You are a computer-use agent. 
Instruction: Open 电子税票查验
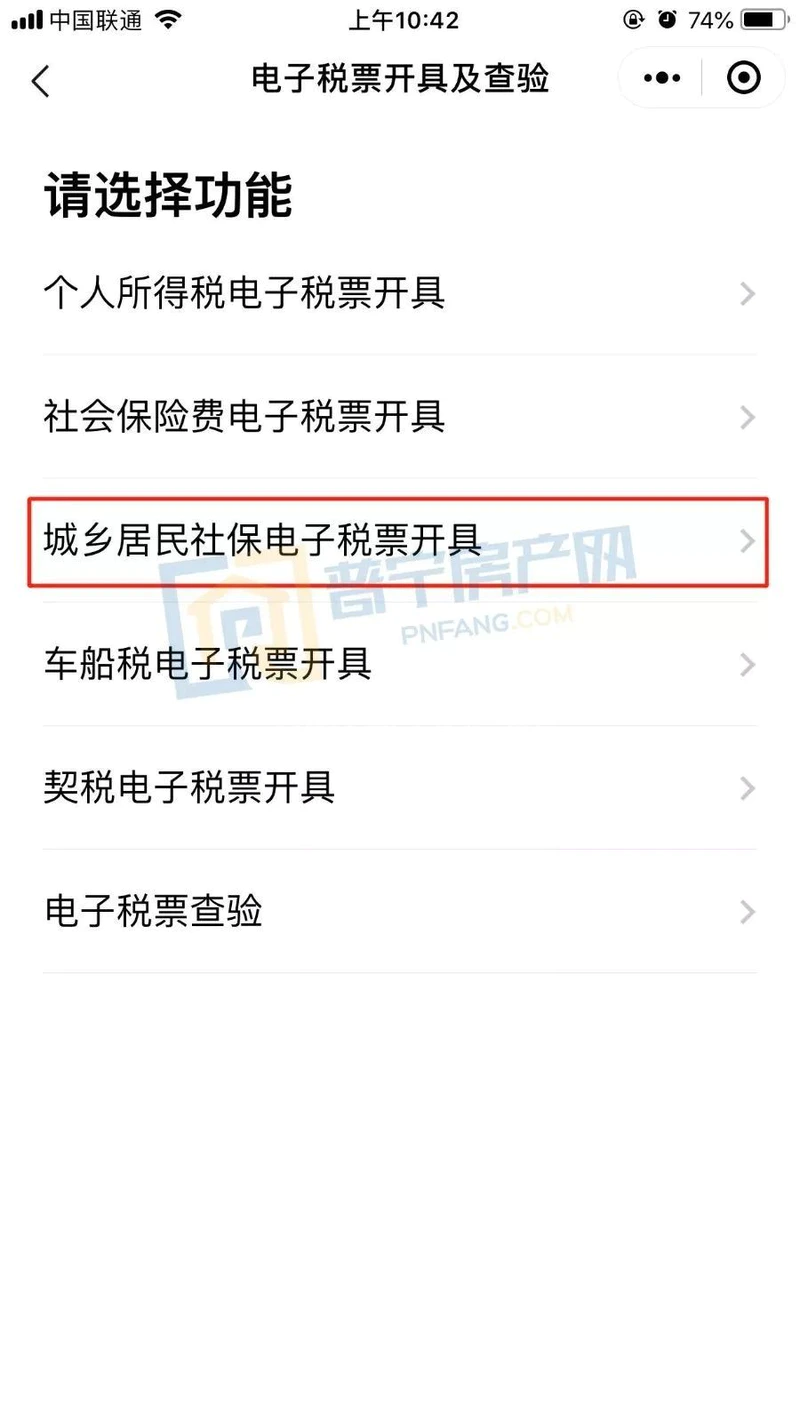coord(398,911)
